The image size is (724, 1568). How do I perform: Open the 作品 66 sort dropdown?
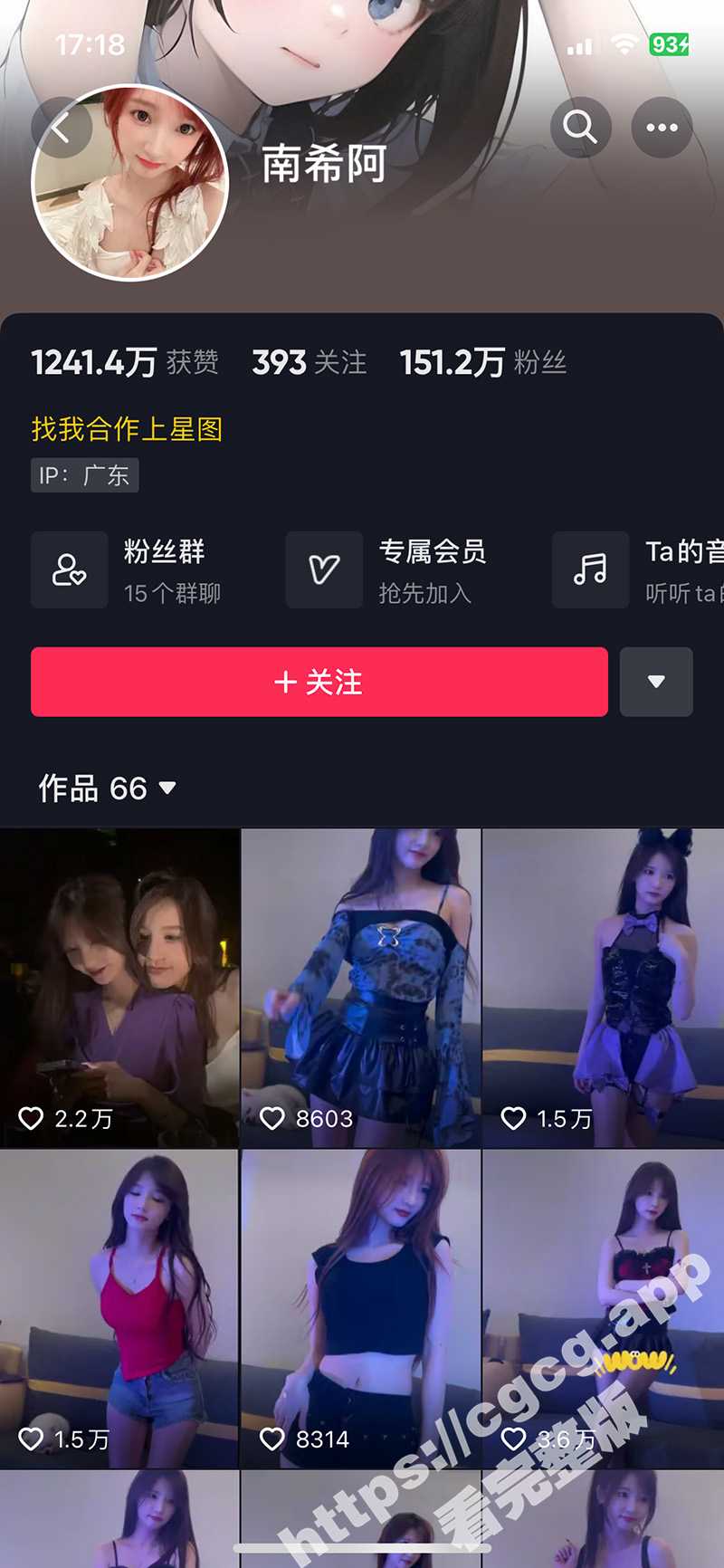point(107,789)
